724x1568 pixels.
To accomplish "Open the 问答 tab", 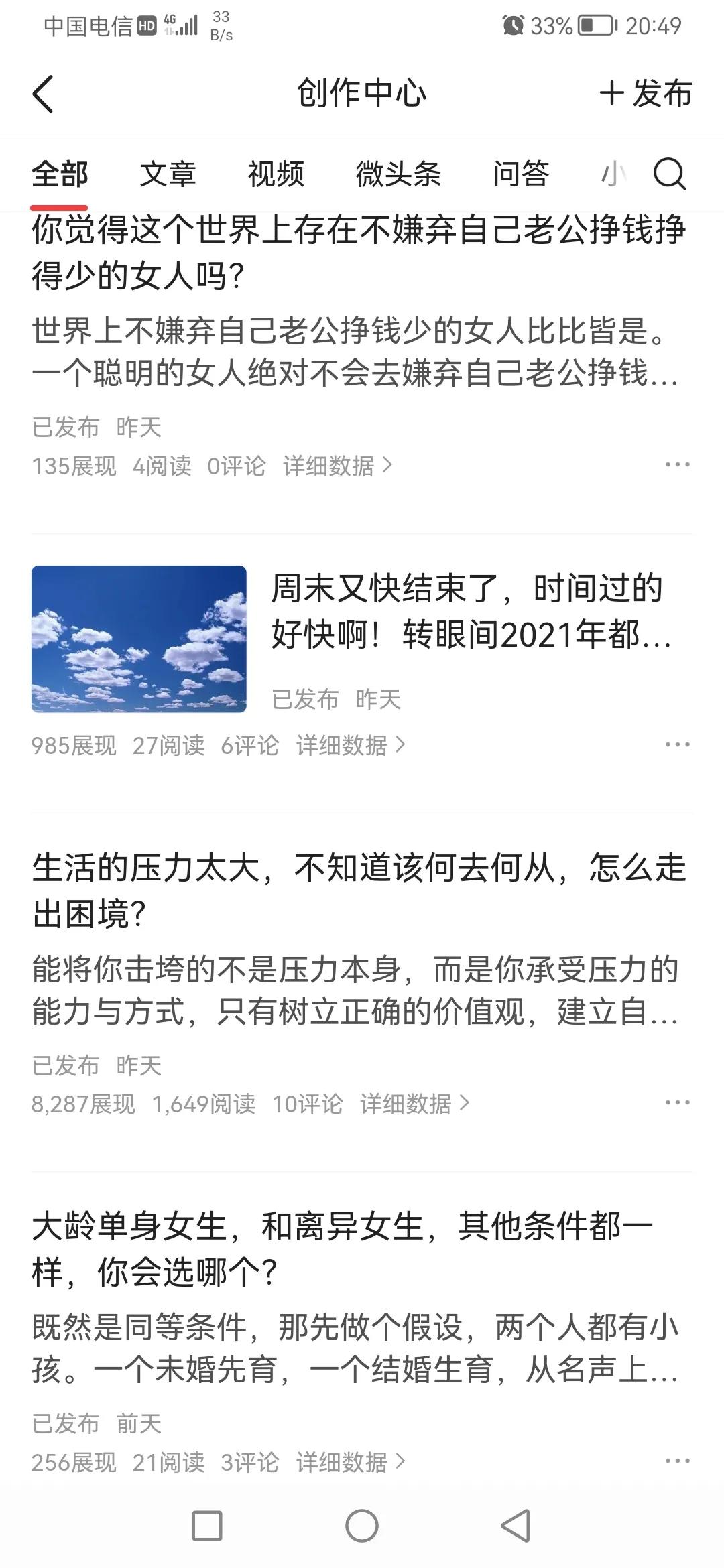I will pyautogui.click(x=522, y=176).
